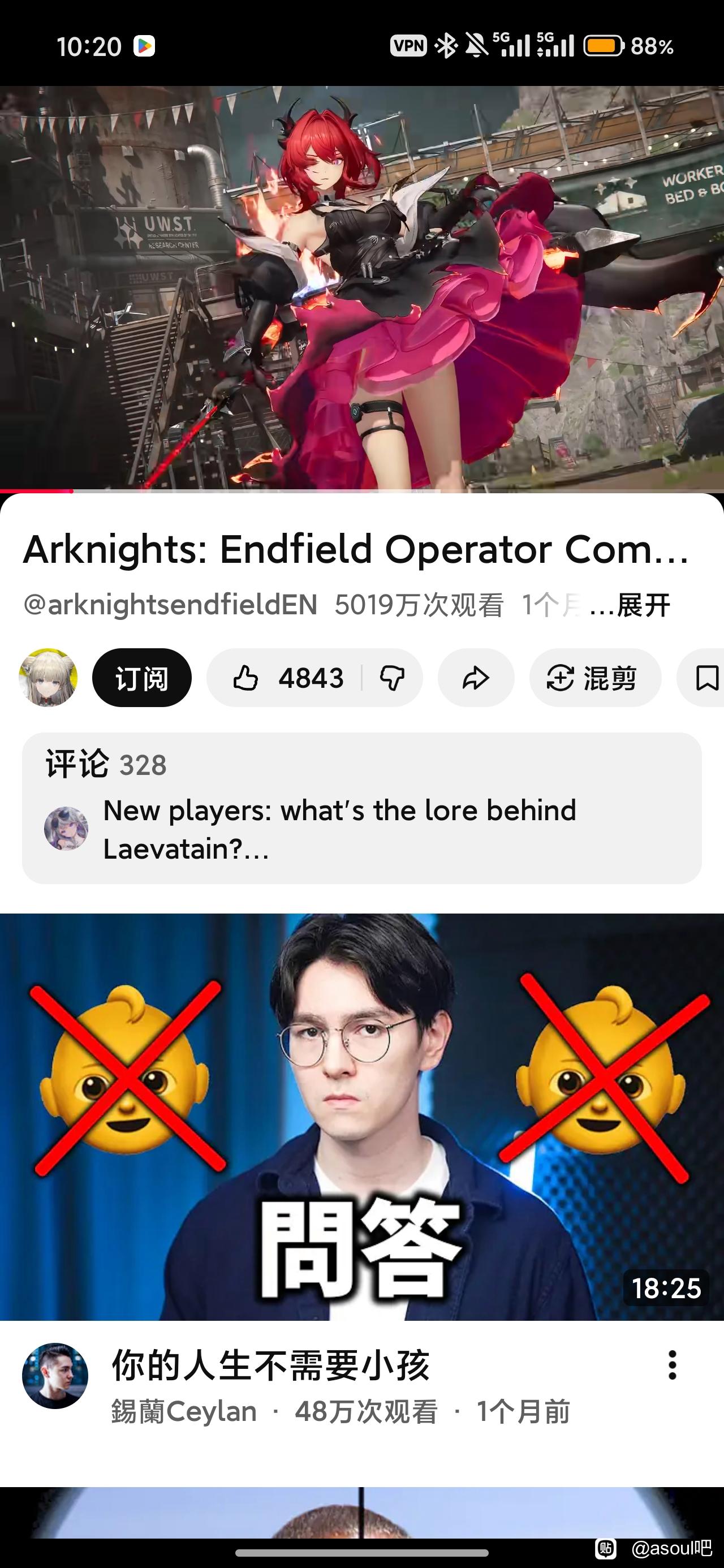
Task: Open the partially visible video at the bottom
Action: [x=361, y=1513]
